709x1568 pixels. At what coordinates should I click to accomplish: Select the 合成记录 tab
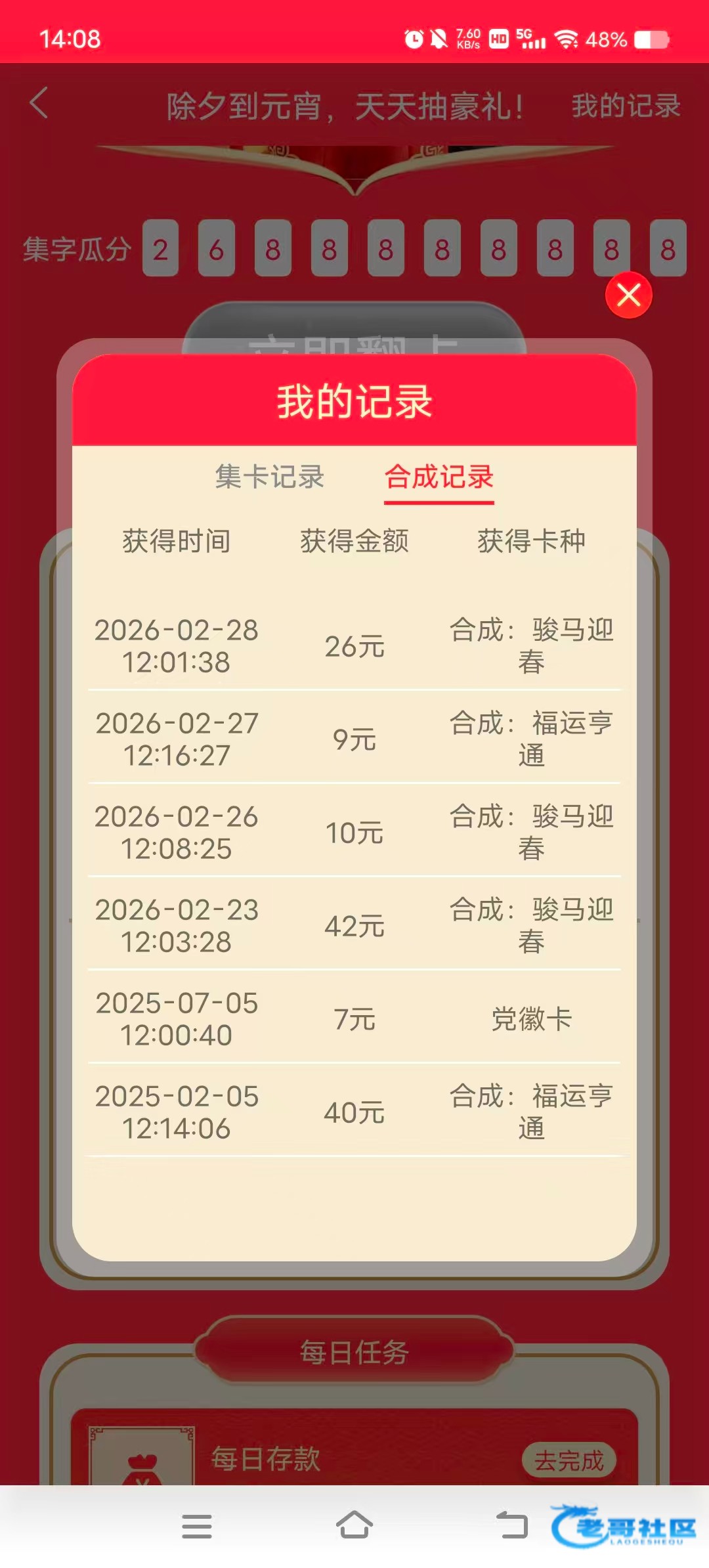tap(439, 477)
